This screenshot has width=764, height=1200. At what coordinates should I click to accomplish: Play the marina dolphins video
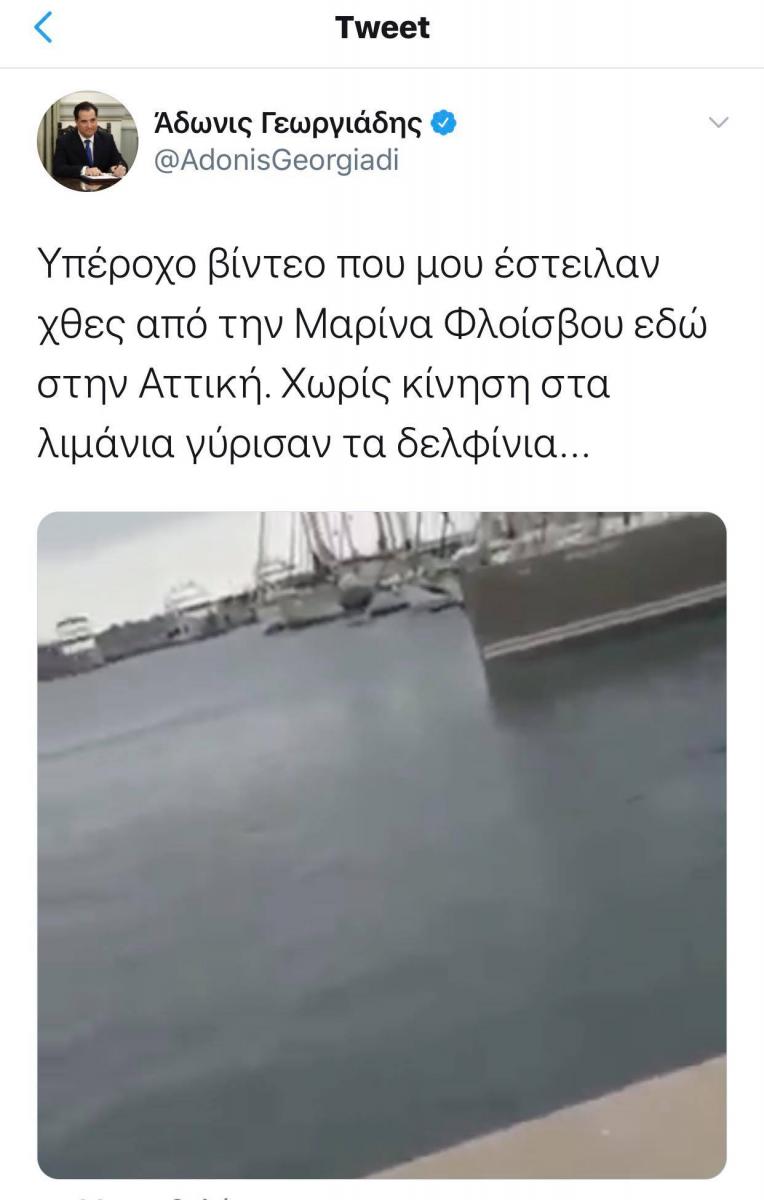click(x=382, y=845)
